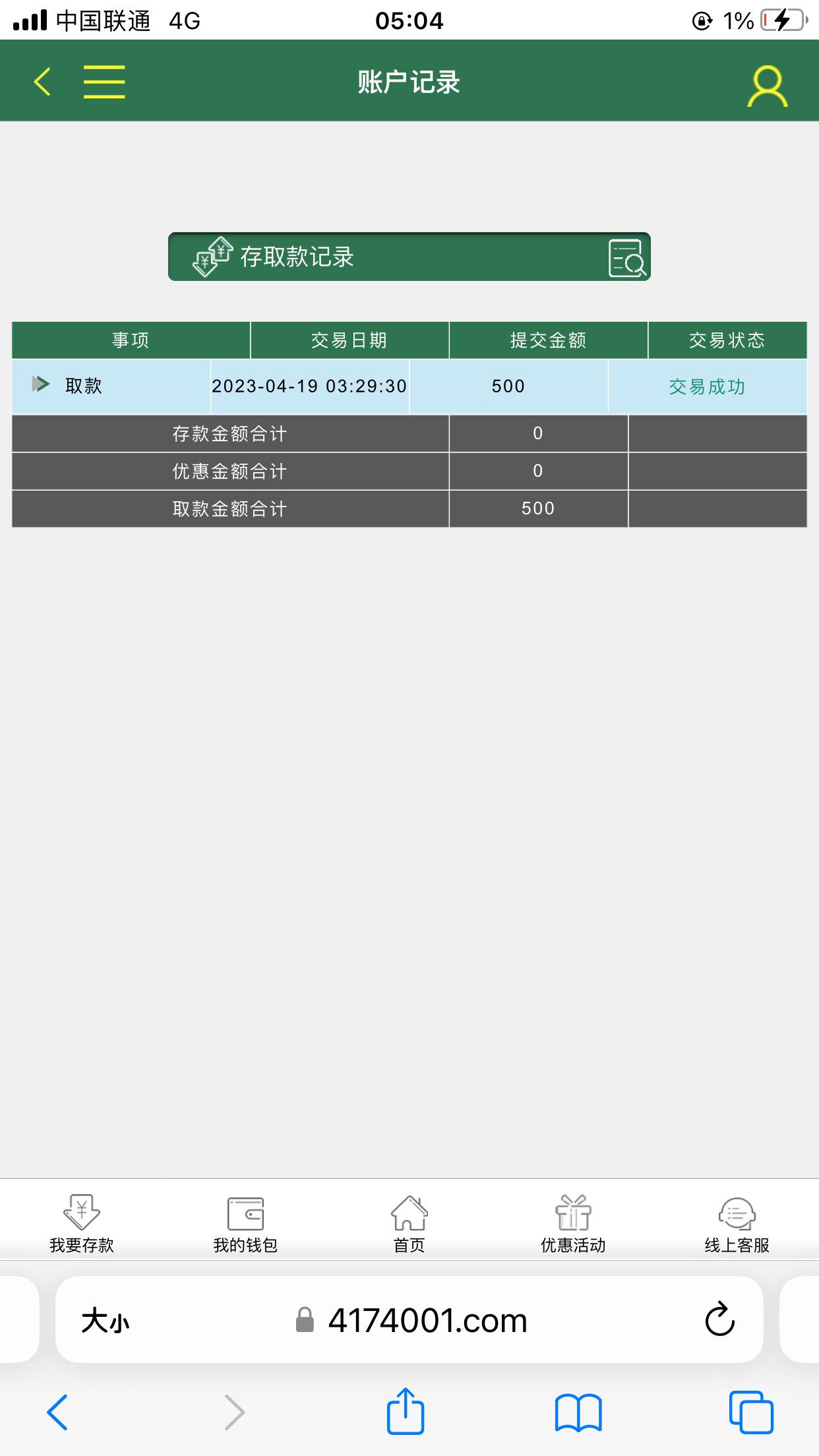Screen dimensions: 819x1456
Task: Open Safari bookmarks
Action: click(578, 1412)
